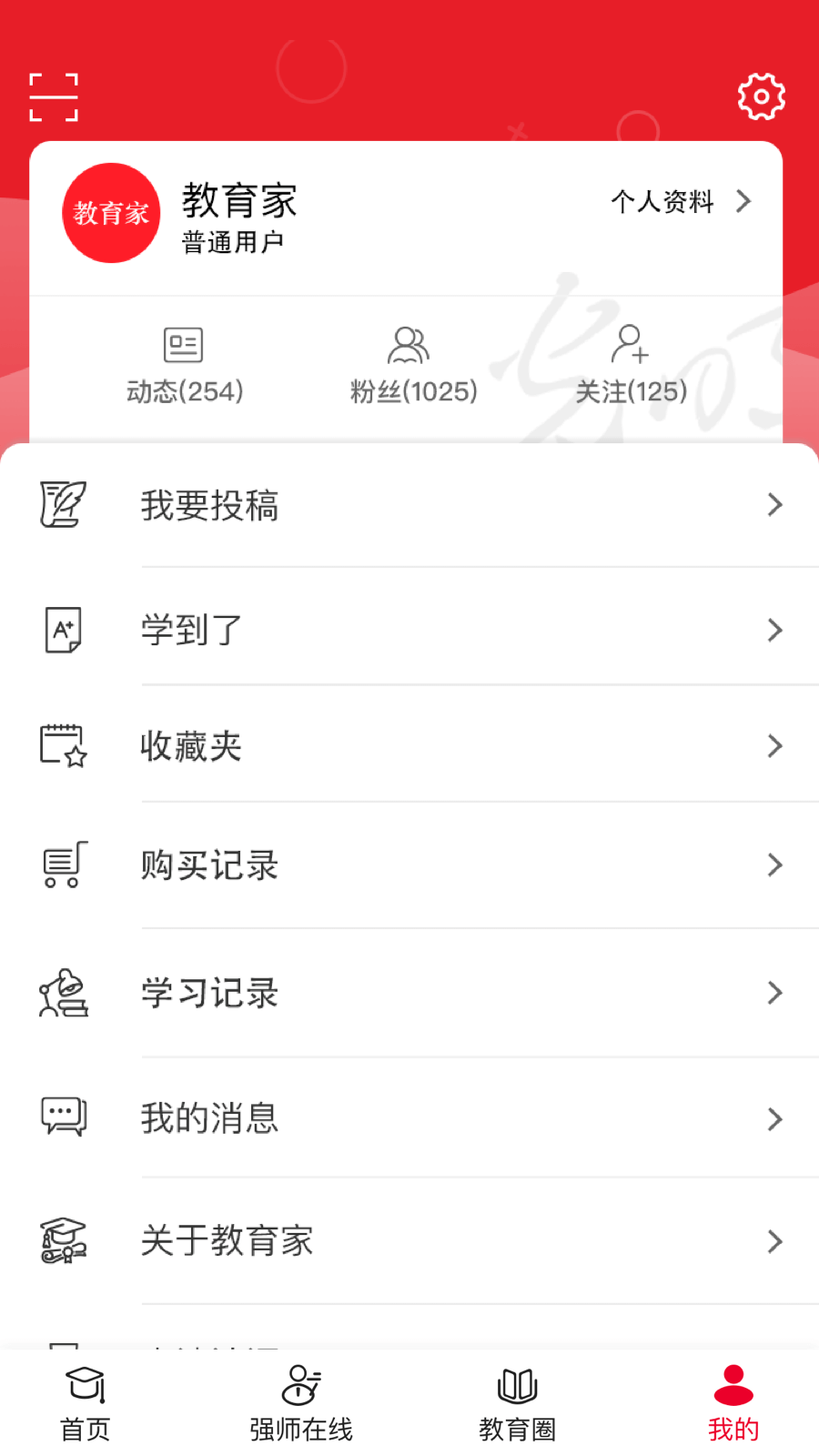Open the 收藏夹 starred calendar icon
819x1456 pixels.
tap(63, 745)
